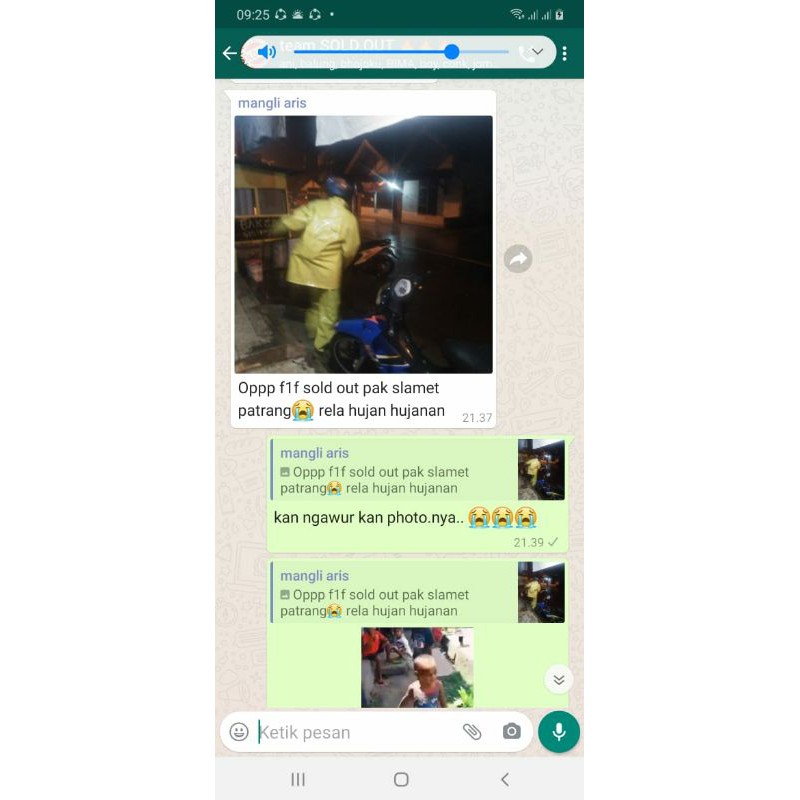Go back from the chat

(x=229, y=53)
